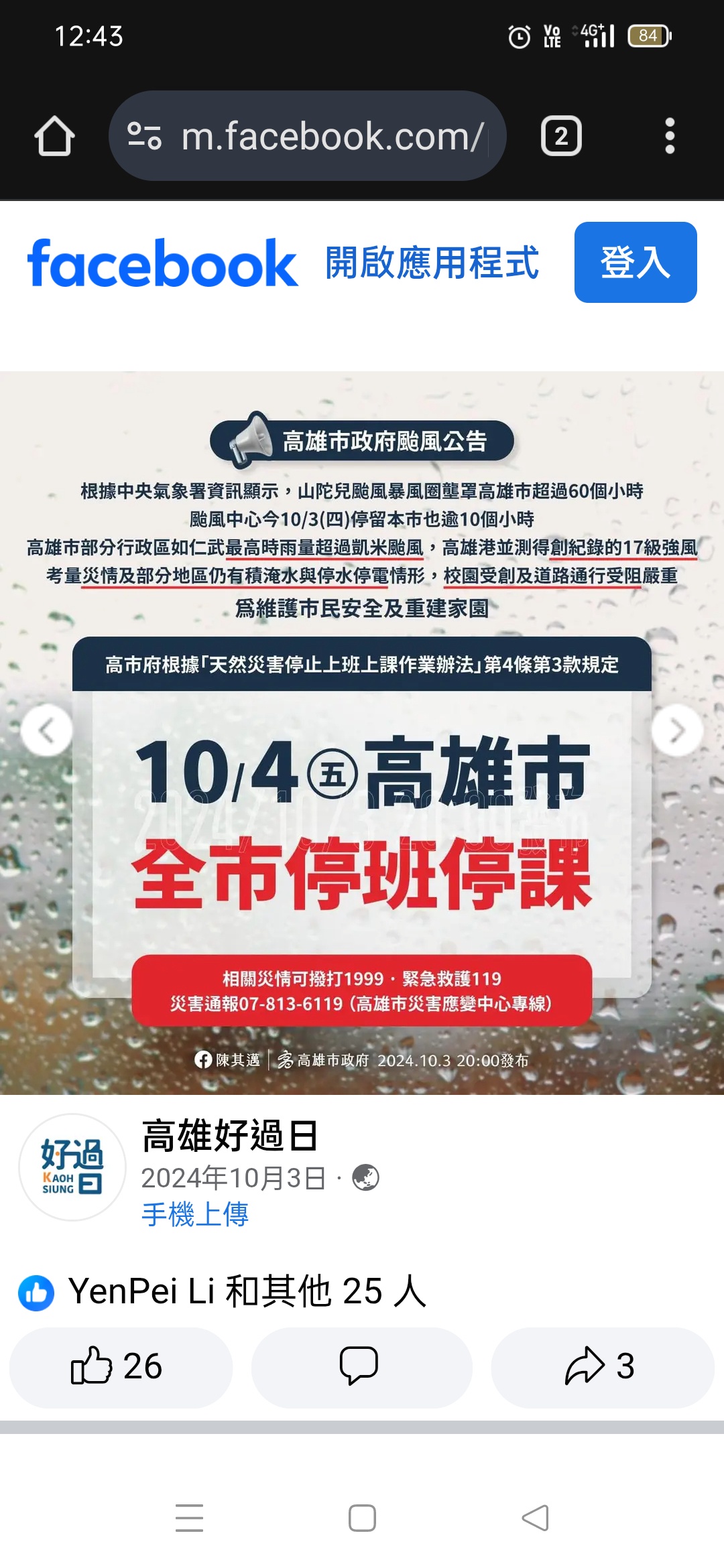Screen dimensions: 724x1568
Task: Open the recent apps menu
Action: pyautogui.click(x=189, y=1518)
